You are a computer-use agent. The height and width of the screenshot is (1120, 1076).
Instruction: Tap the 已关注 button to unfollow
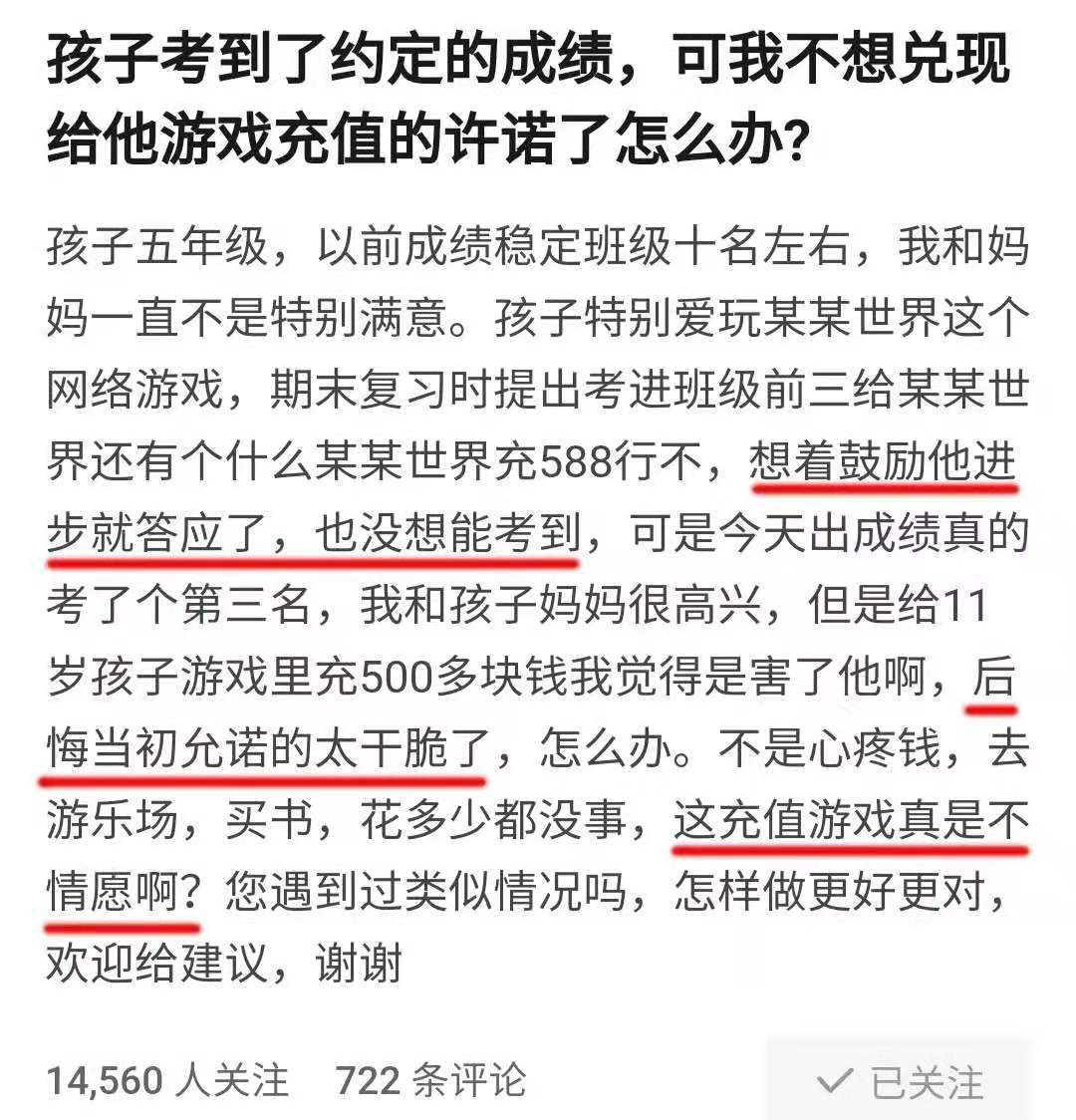[899, 1082]
